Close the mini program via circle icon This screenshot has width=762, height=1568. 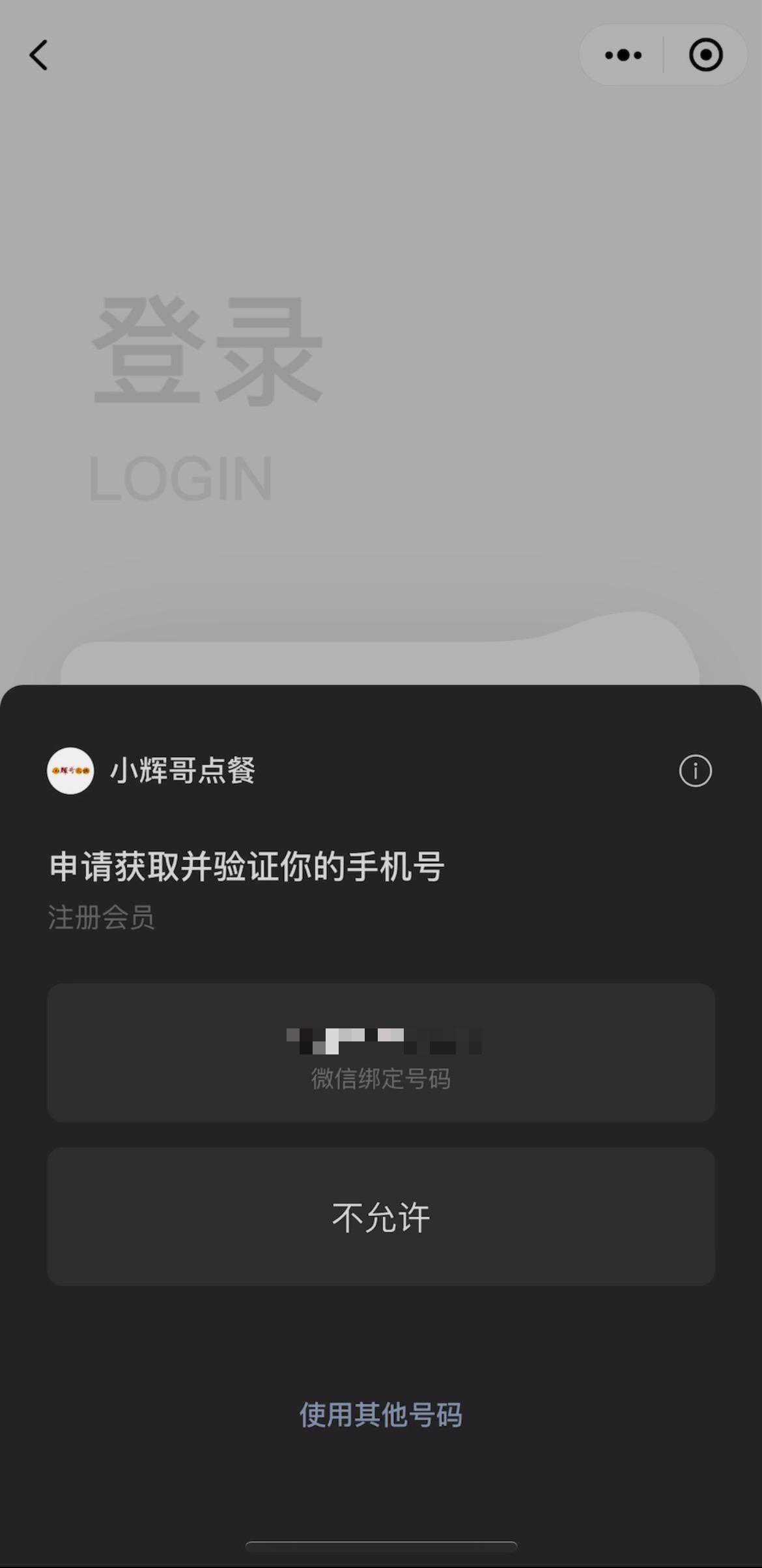pos(706,55)
